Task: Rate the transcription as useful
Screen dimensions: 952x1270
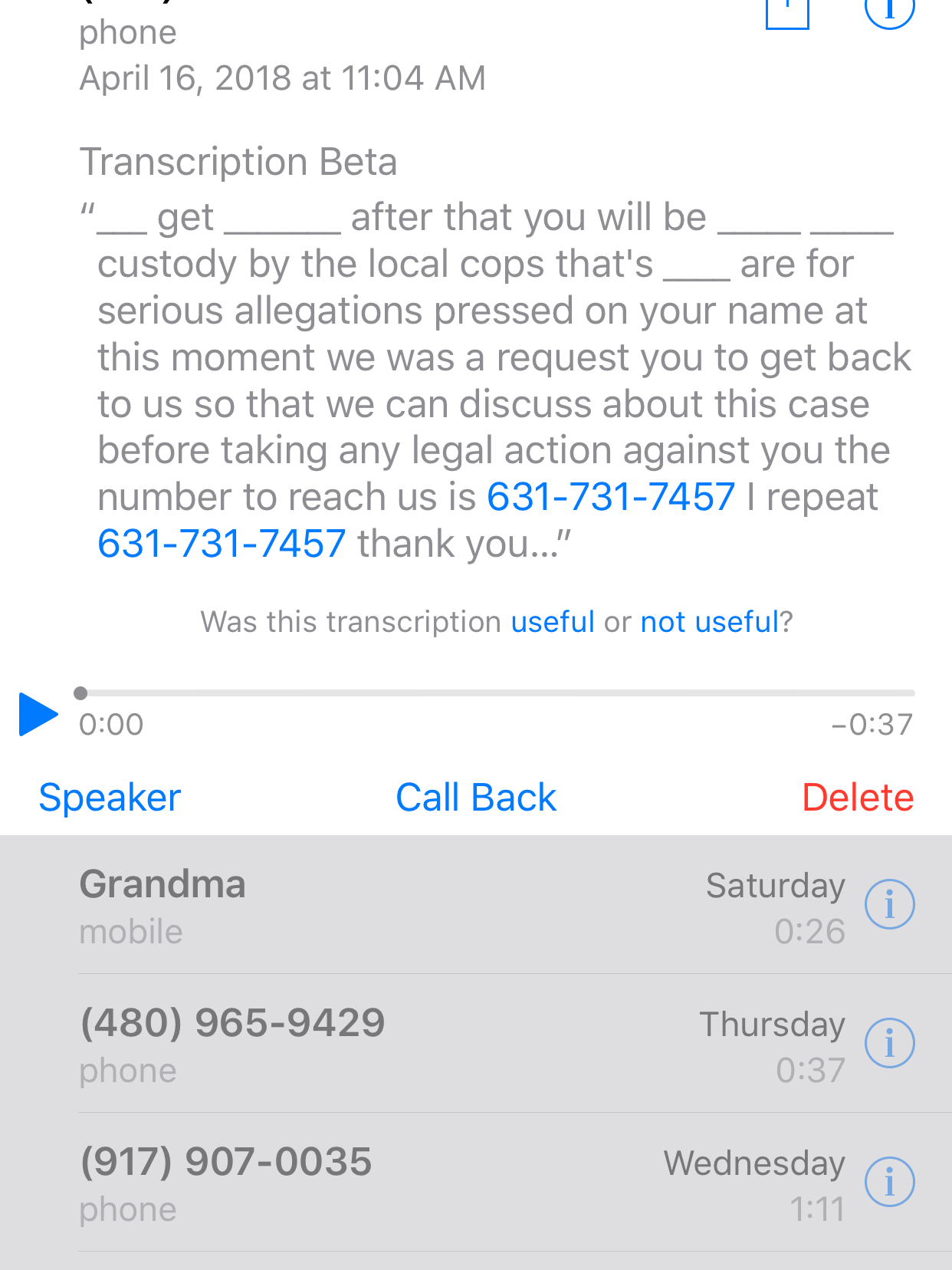Action: (x=552, y=621)
